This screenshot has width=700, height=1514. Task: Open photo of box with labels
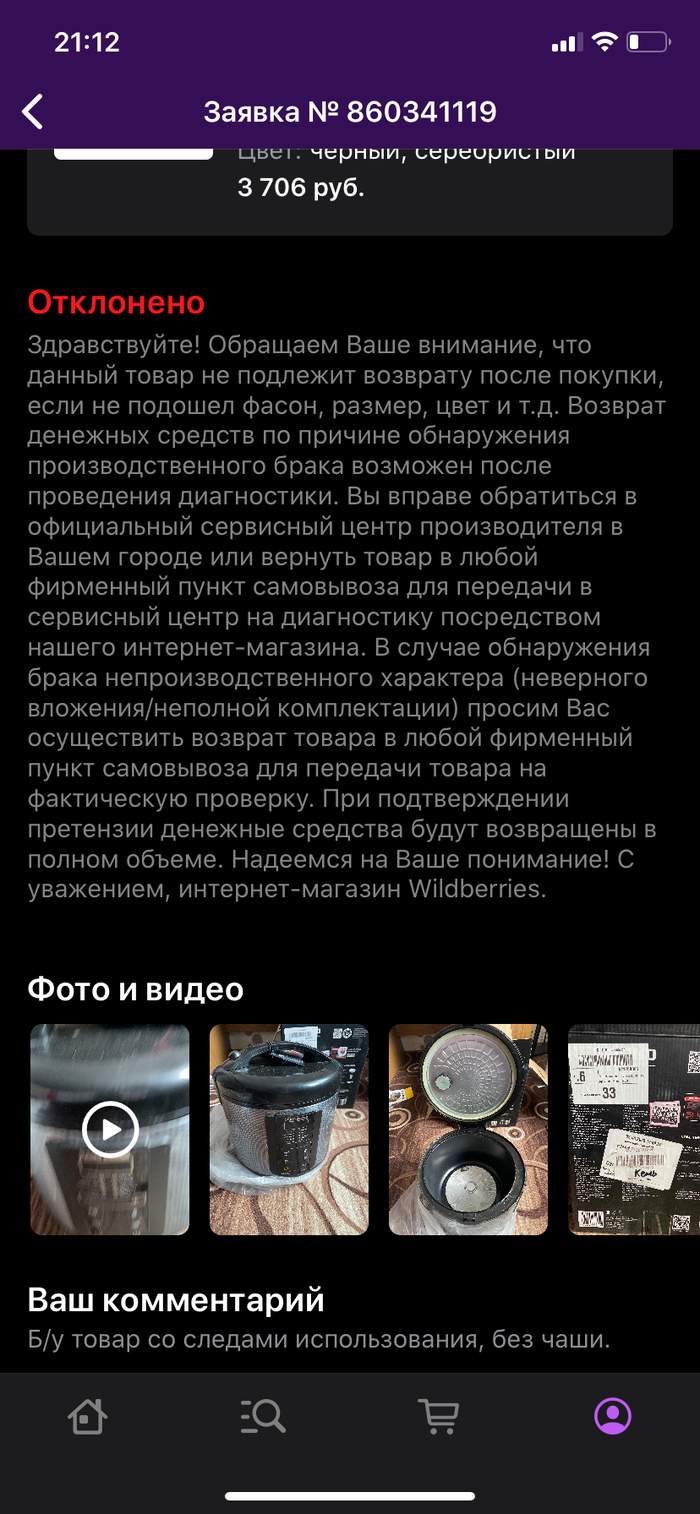(x=634, y=1129)
